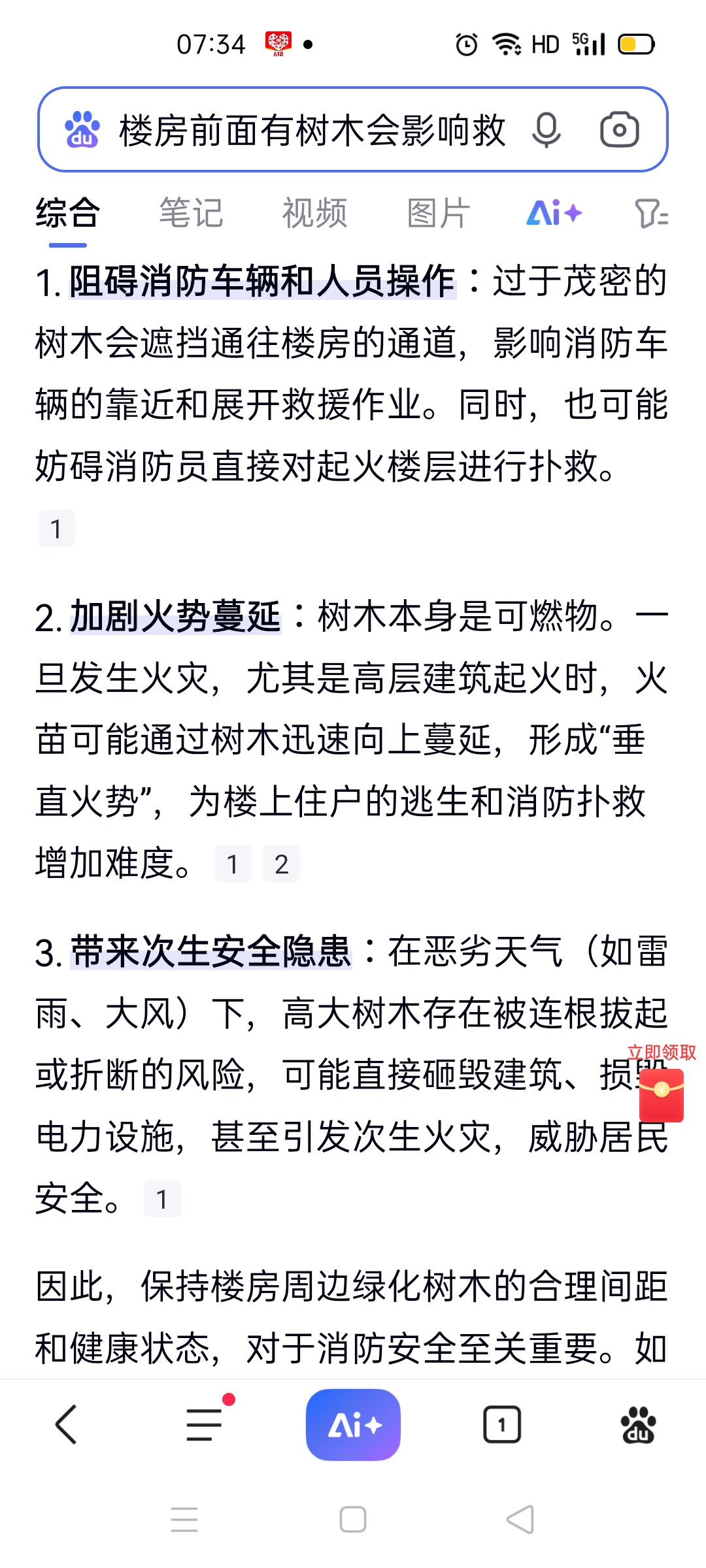
Task: Open the bottom menu with the red dot
Action: coord(205,1424)
